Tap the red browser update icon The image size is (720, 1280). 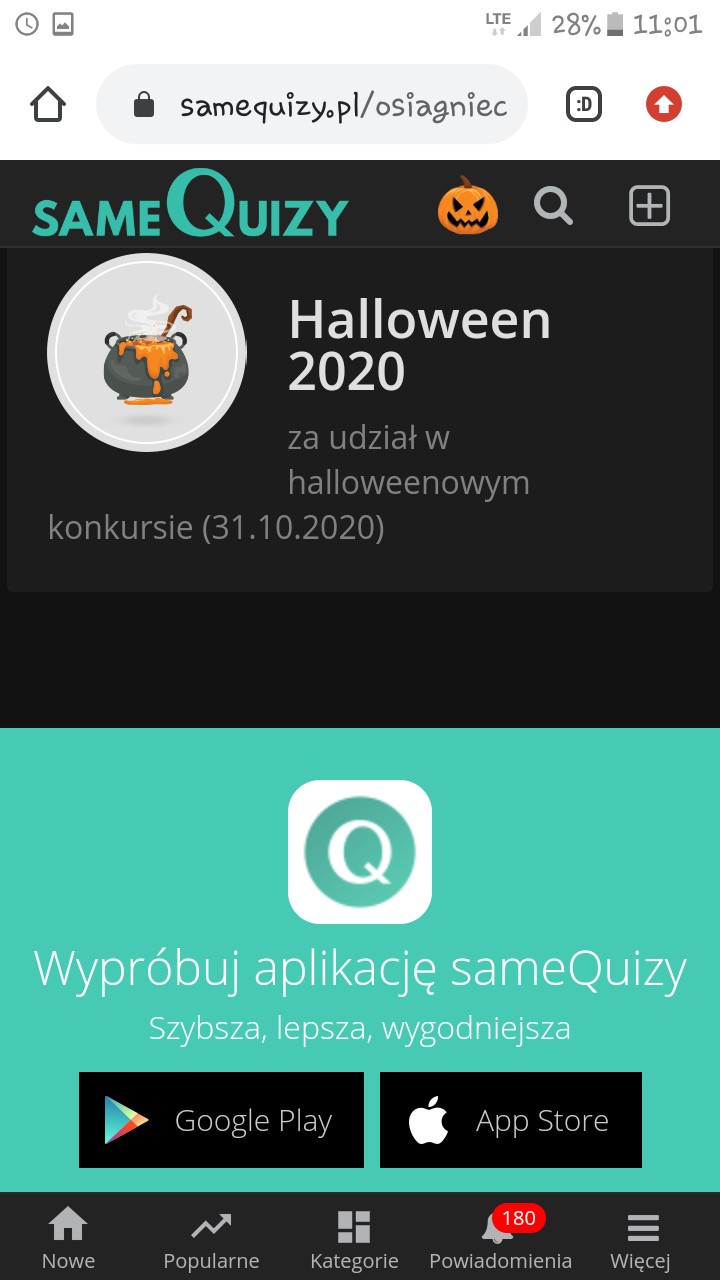pyautogui.click(x=663, y=104)
